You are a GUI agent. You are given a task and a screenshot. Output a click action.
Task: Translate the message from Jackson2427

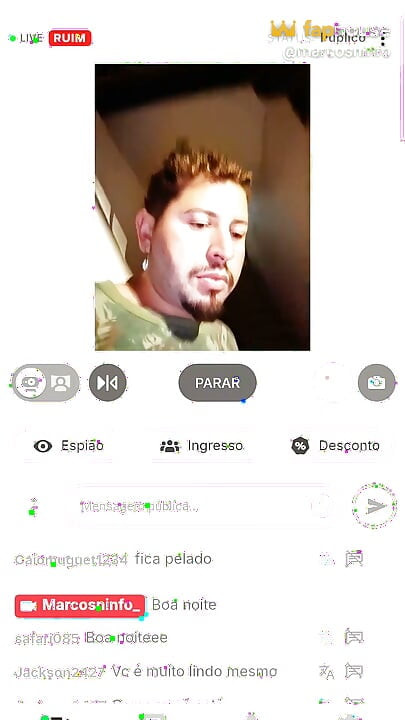point(326,671)
